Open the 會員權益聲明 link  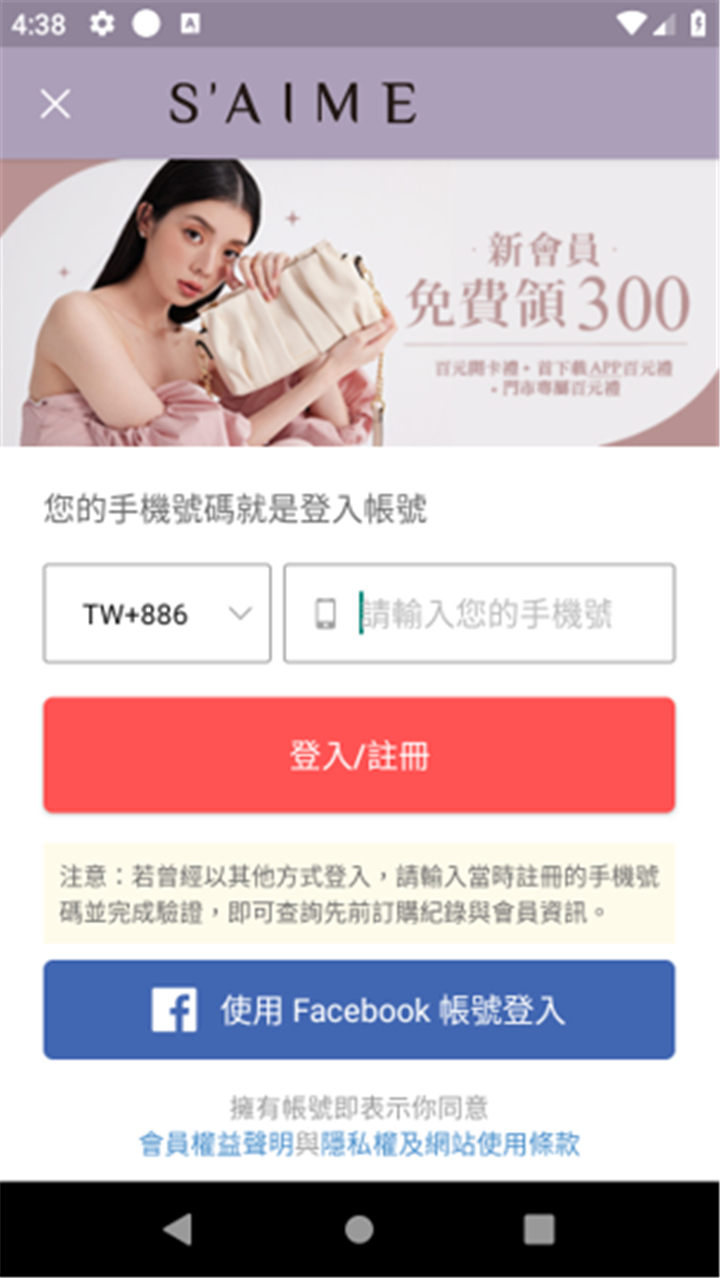click(216, 1144)
